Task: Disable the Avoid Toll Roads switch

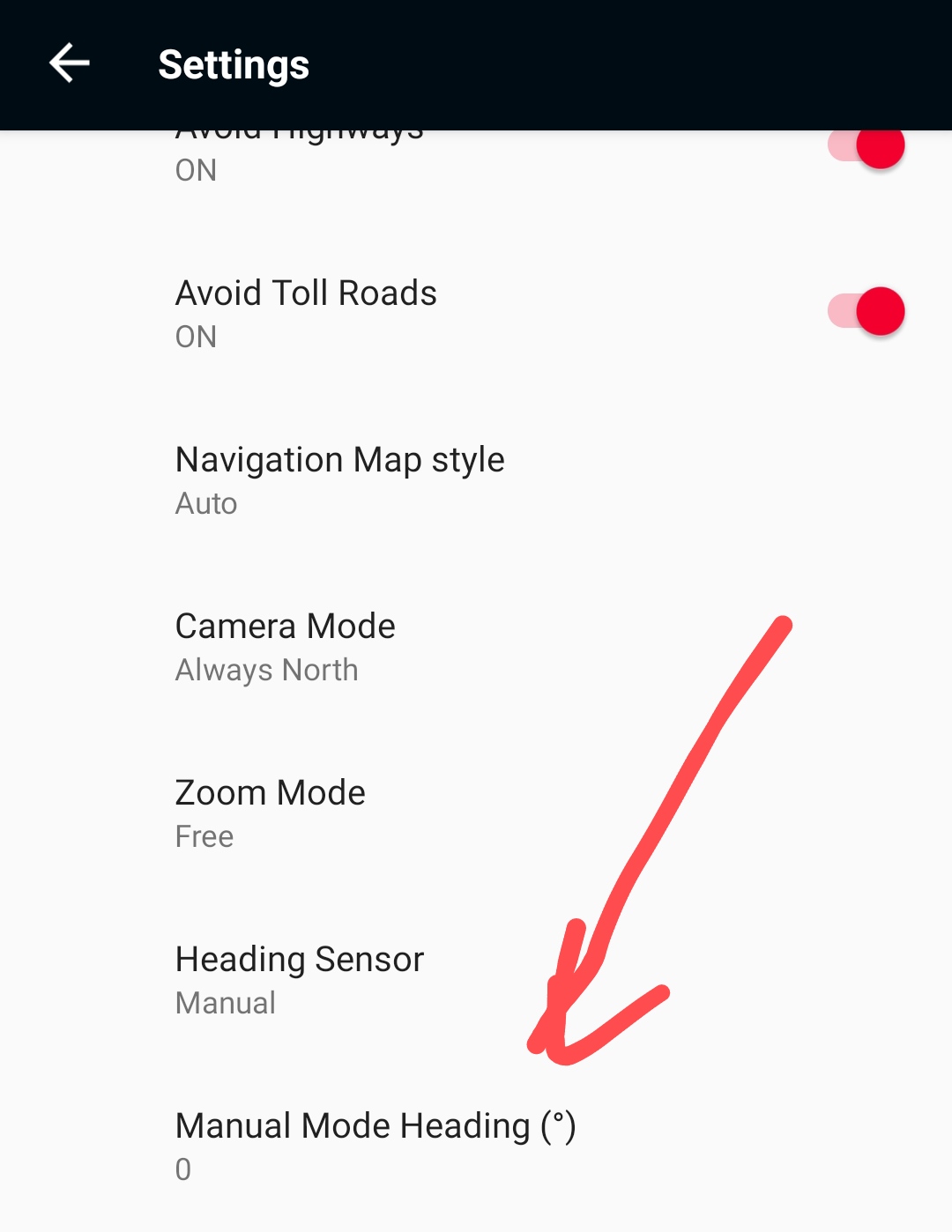Action: tap(867, 311)
